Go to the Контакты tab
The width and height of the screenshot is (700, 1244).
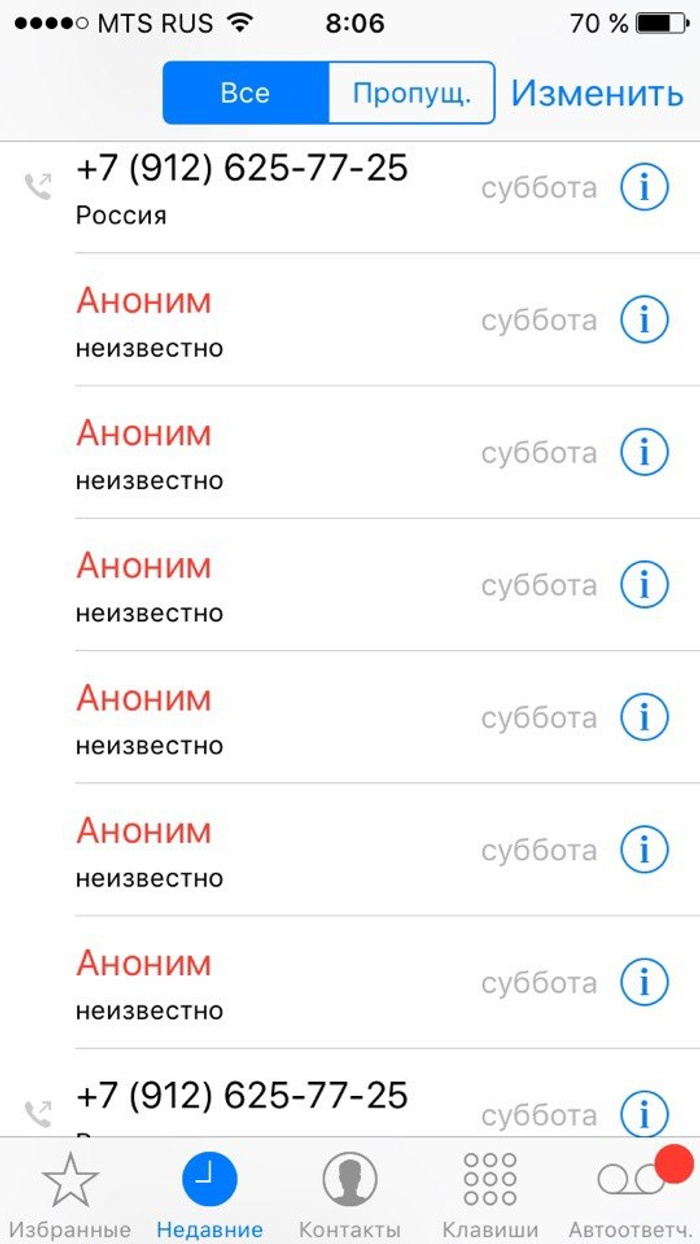[x=350, y=1194]
